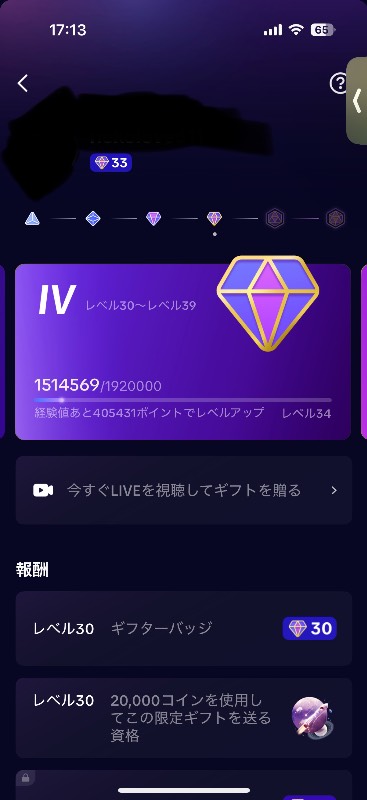This screenshot has width=367, height=800.
Task: Select the last locked tier icon
Action: (335, 219)
